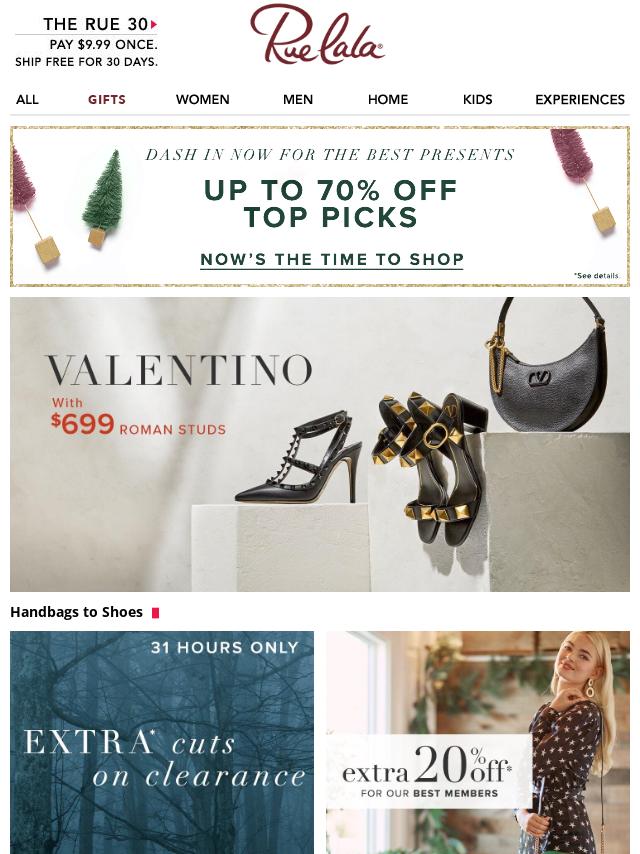Go to the Rue La La homepage
The height and width of the screenshot is (854, 640).
coord(317,35)
